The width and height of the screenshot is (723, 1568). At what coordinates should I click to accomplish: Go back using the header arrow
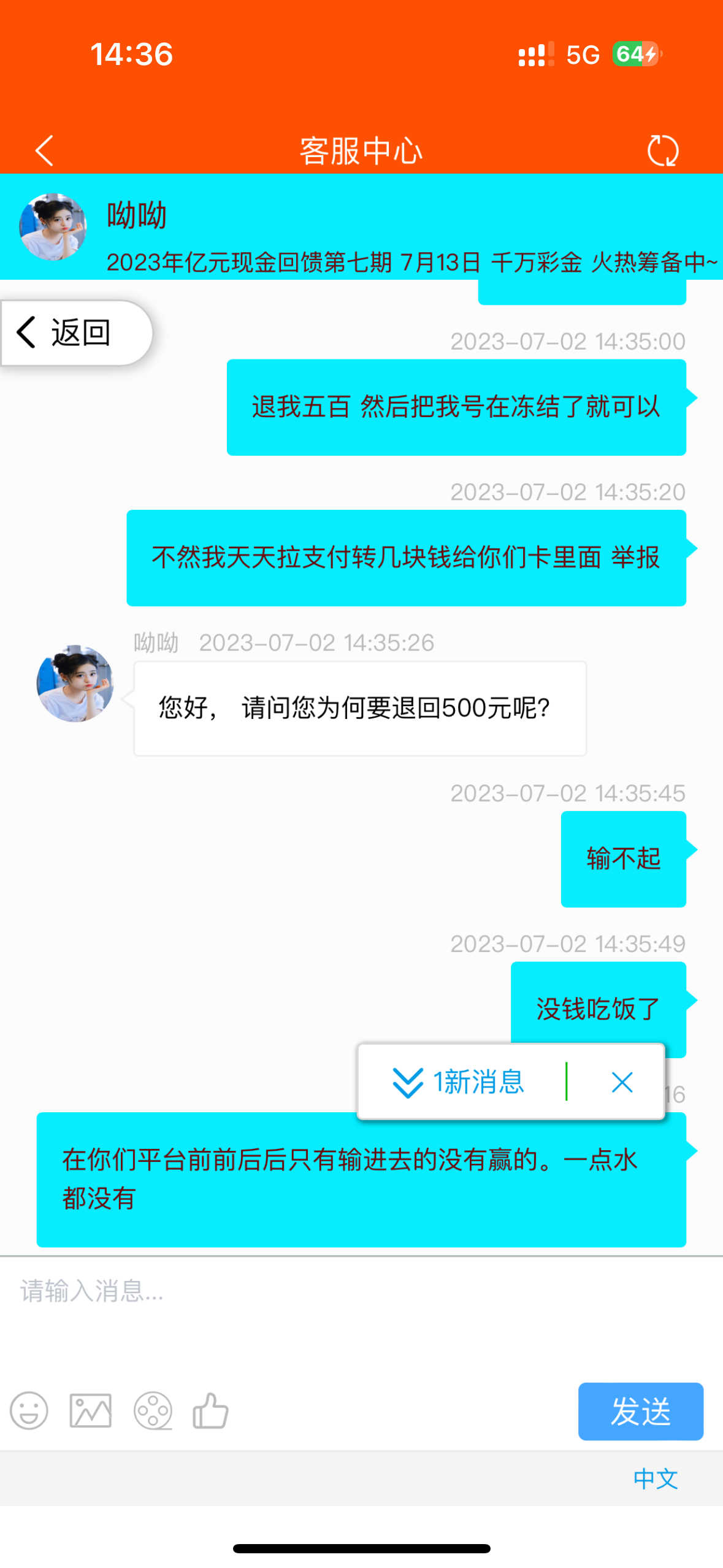(44, 151)
